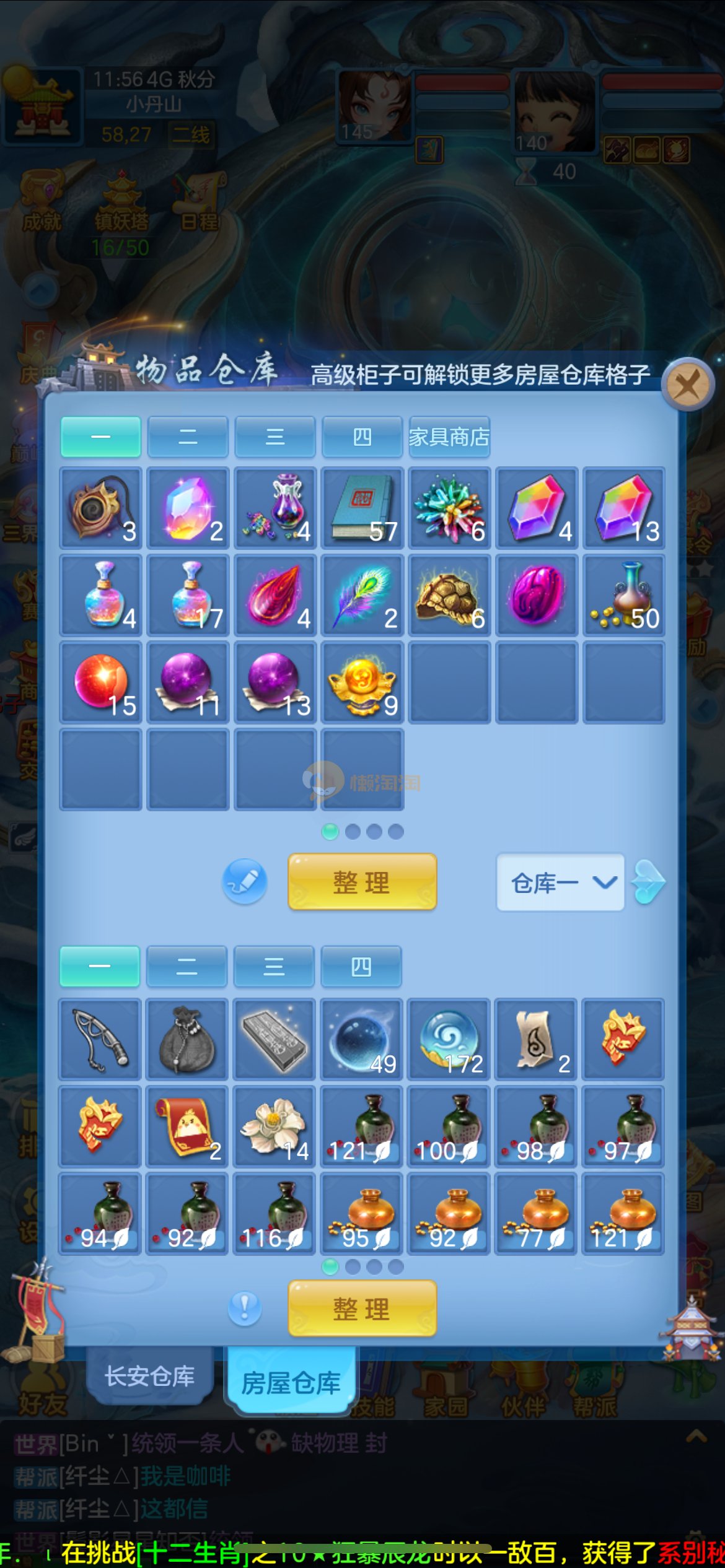Image resolution: width=725 pixels, height=1568 pixels.
Task: Select the blue book item with count 57
Action: pos(362,508)
